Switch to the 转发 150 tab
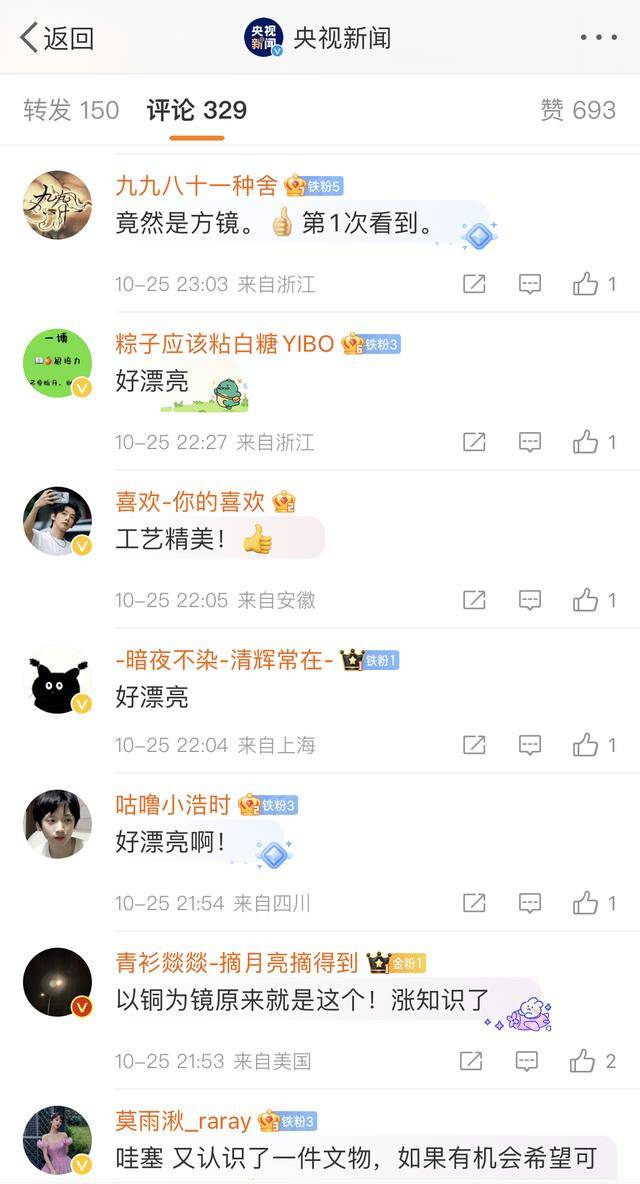Screen dimensions: 640x1184 pos(71,110)
